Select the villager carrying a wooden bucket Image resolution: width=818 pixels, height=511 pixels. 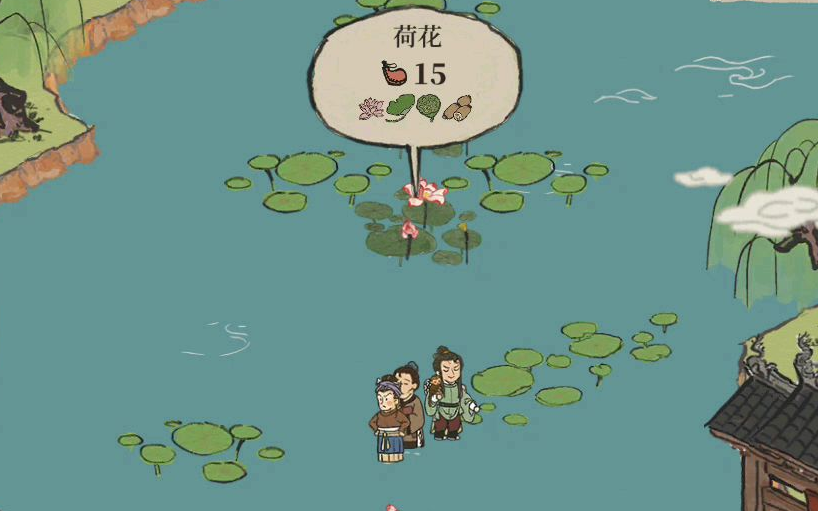point(388,420)
